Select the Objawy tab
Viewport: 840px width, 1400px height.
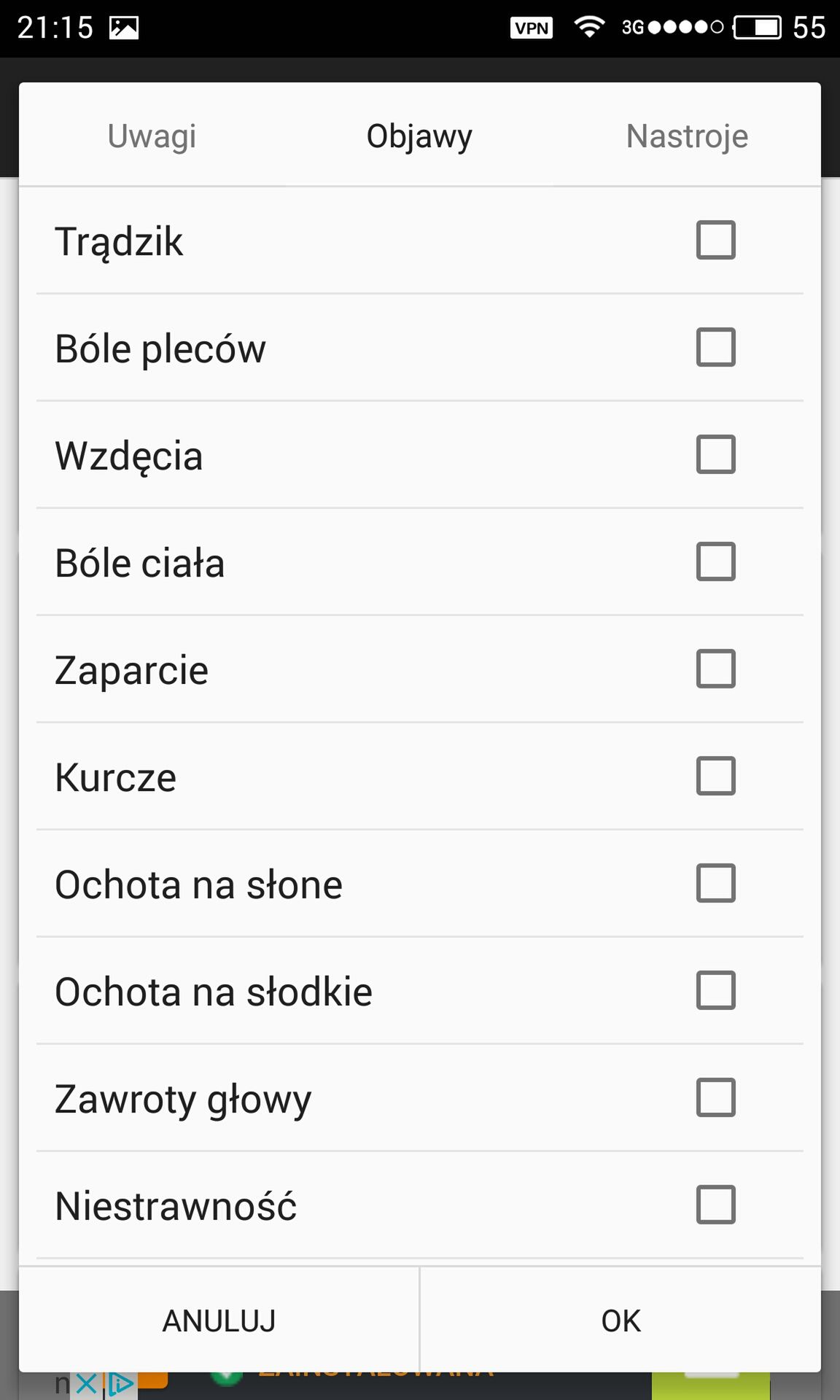419,136
